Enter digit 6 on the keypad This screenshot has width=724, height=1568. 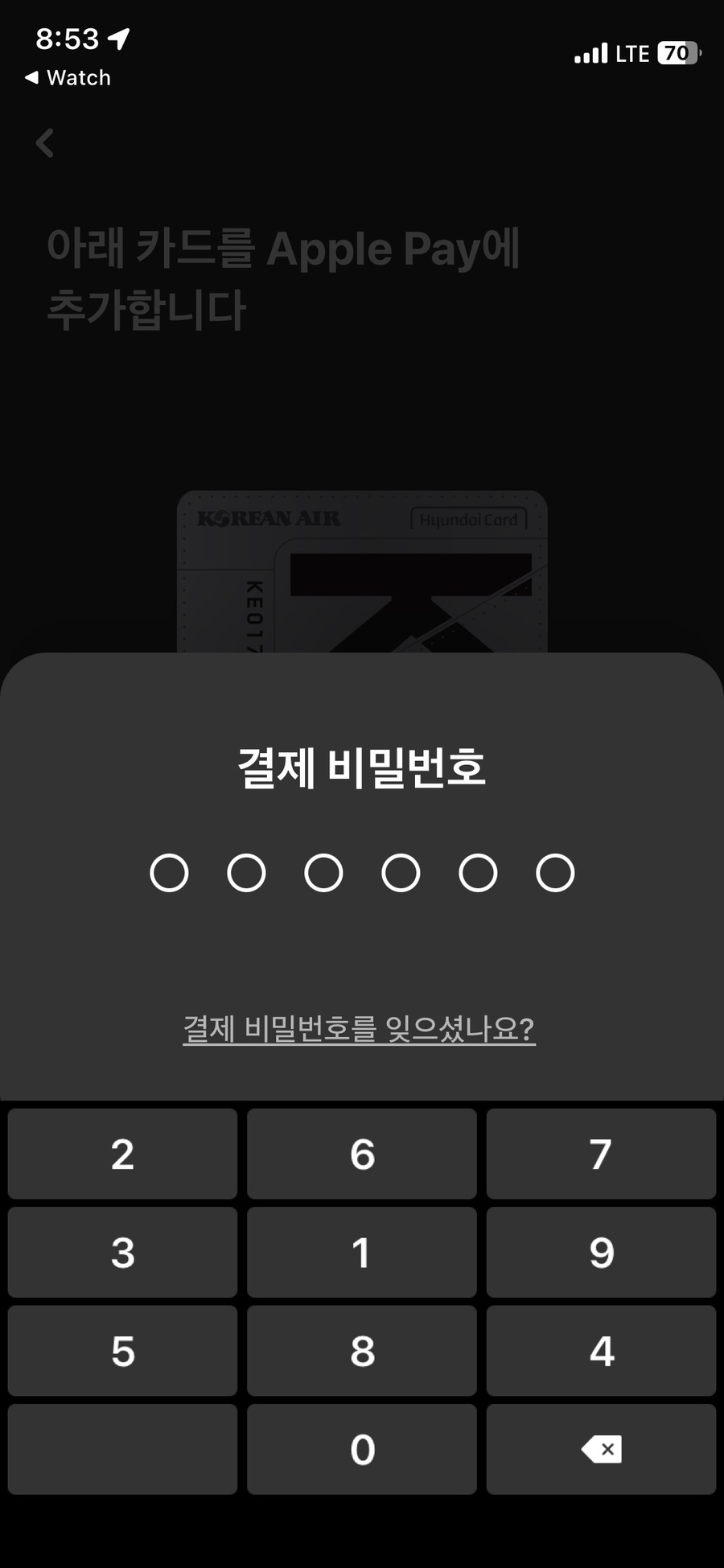(x=362, y=1154)
